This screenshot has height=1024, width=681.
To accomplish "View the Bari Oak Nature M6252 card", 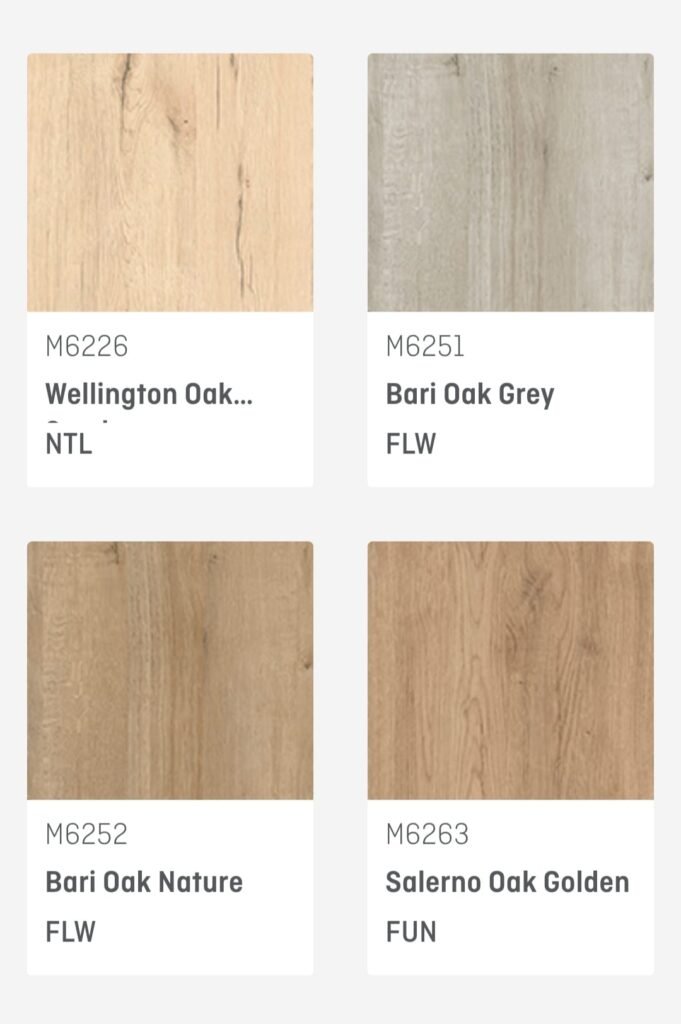I will (x=170, y=757).
